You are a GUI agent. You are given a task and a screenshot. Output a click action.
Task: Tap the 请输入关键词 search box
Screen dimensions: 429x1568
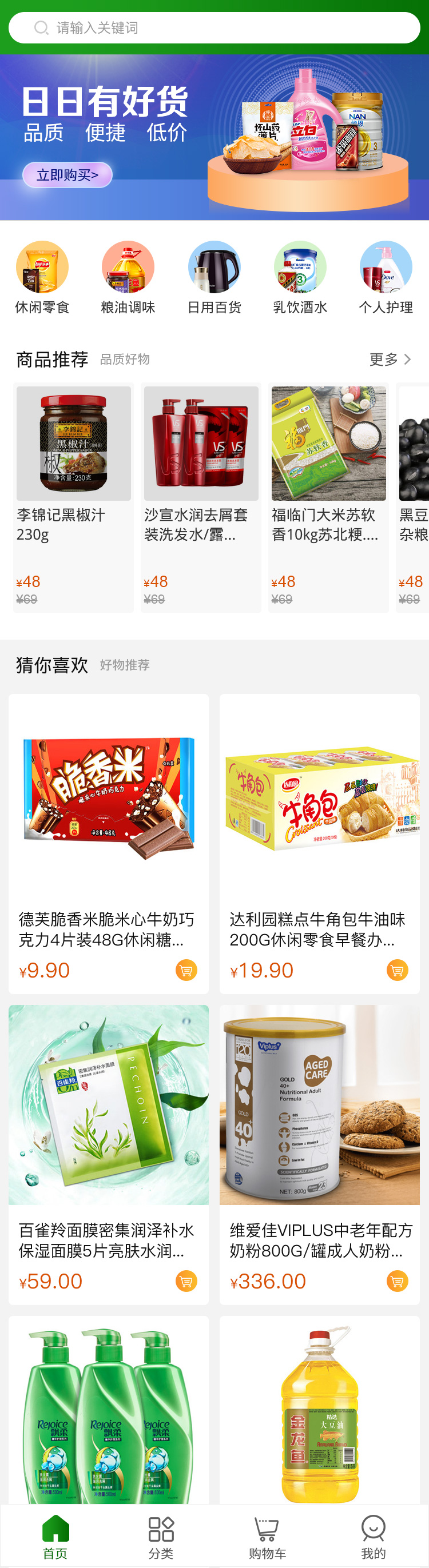(x=213, y=28)
